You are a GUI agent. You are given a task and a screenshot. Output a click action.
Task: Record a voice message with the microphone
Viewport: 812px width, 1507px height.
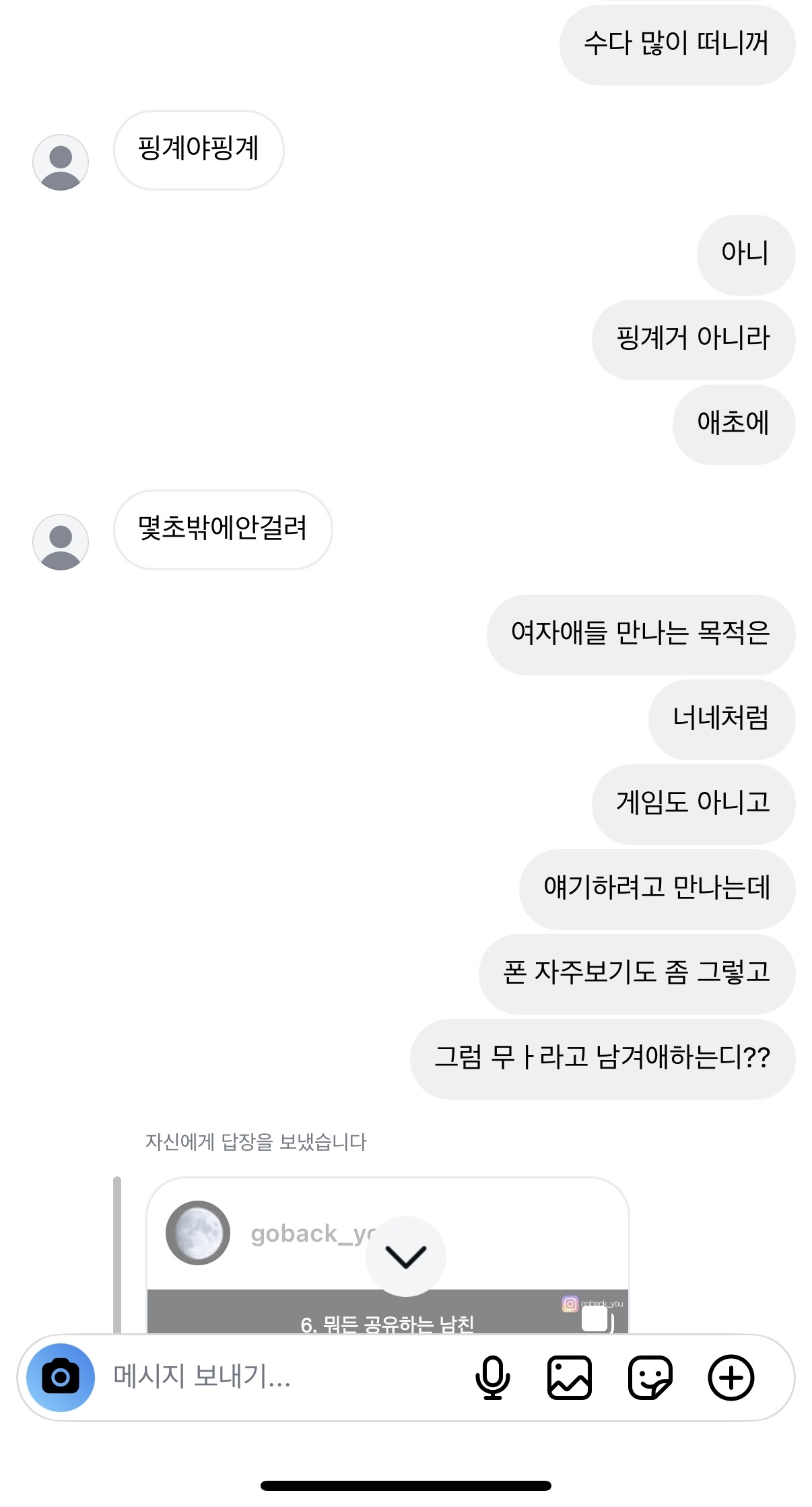[492, 1378]
